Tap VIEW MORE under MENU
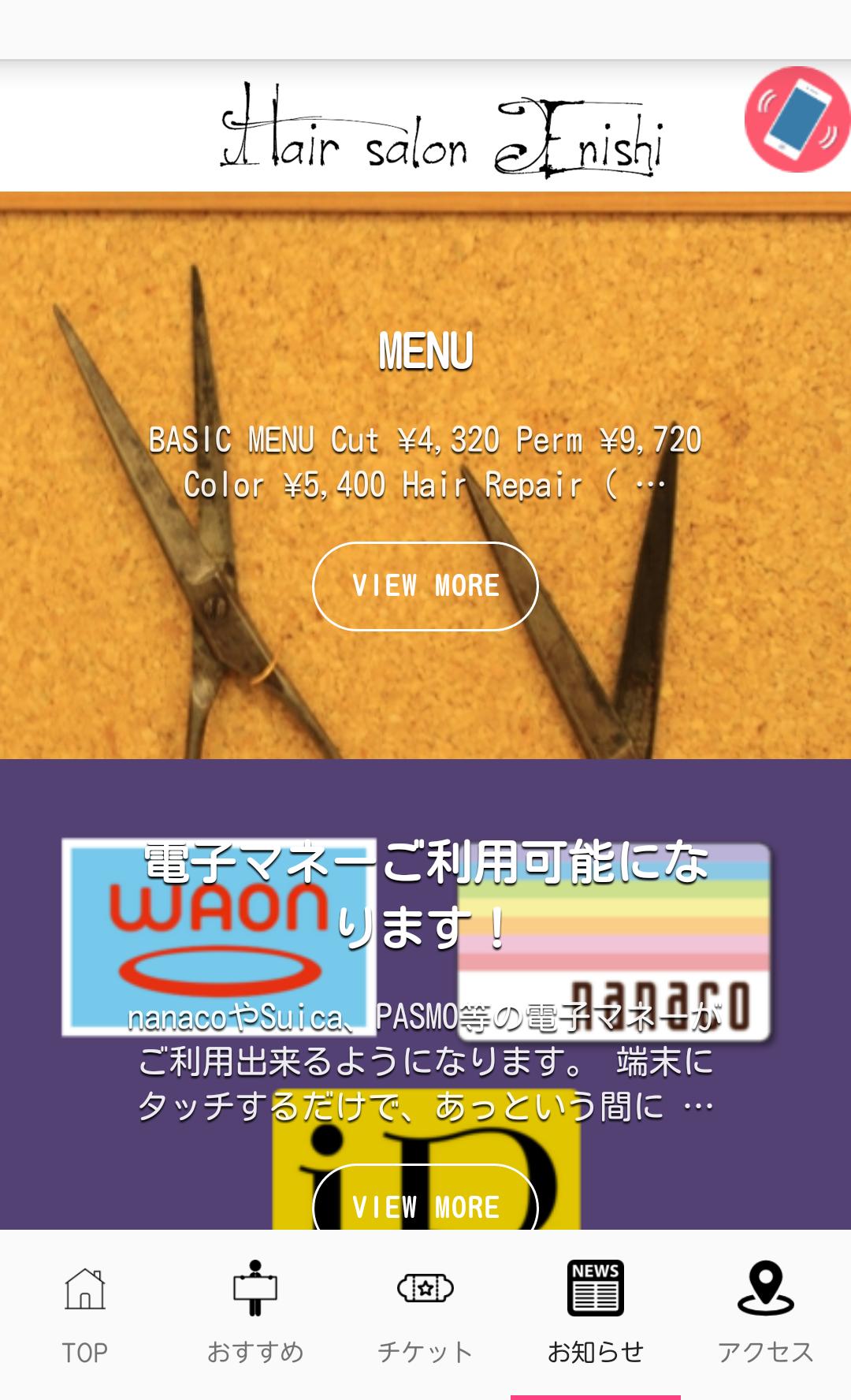851x1400 pixels. tap(425, 586)
